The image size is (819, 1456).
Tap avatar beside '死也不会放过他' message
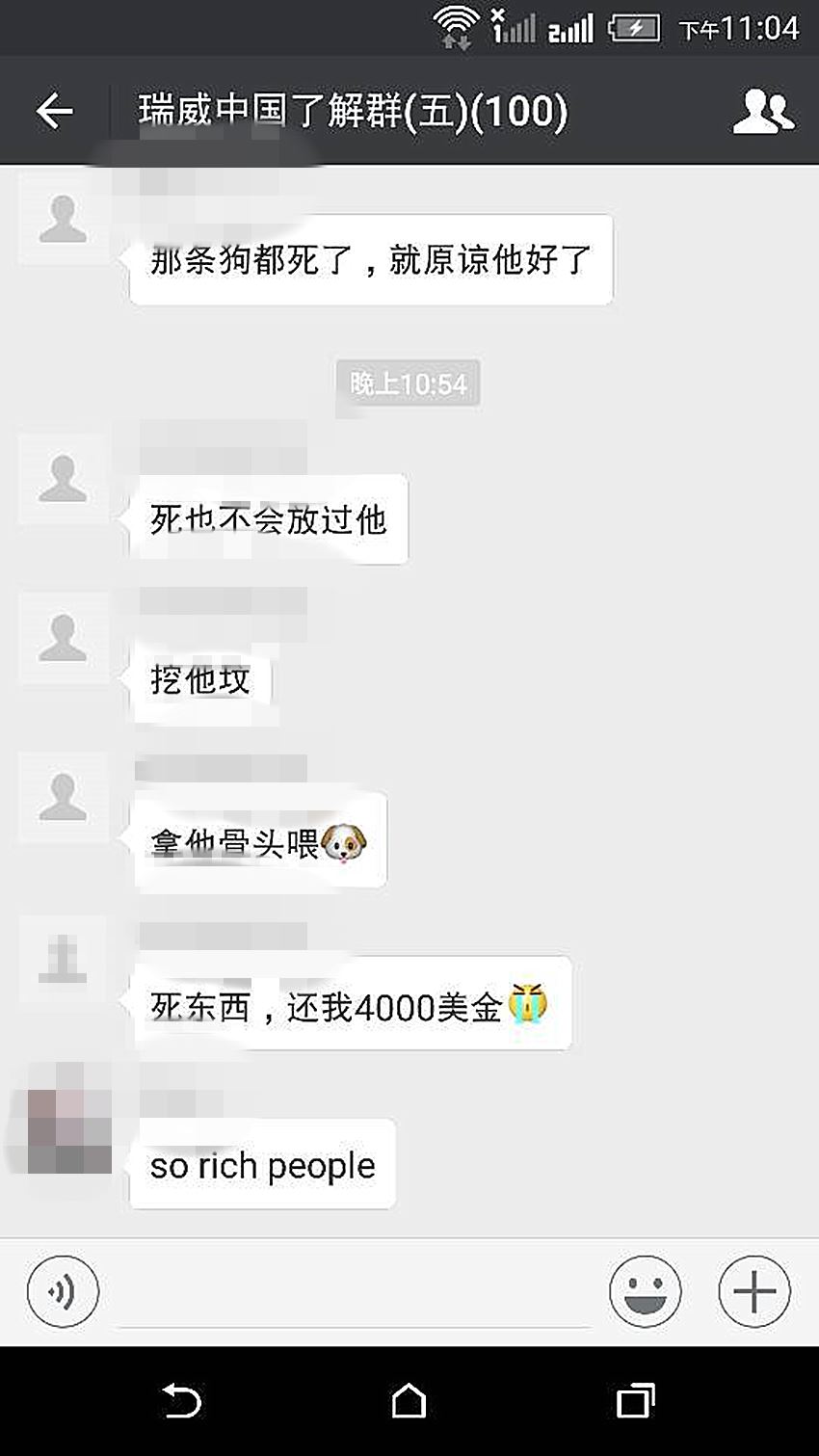coord(64,479)
